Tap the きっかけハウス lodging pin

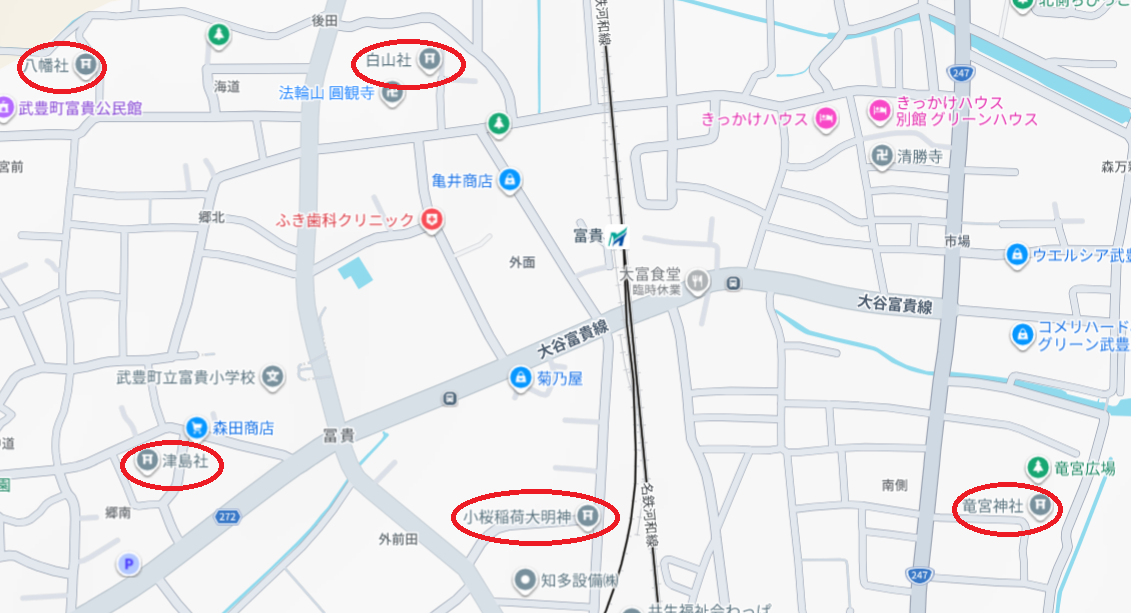(826, 119)
